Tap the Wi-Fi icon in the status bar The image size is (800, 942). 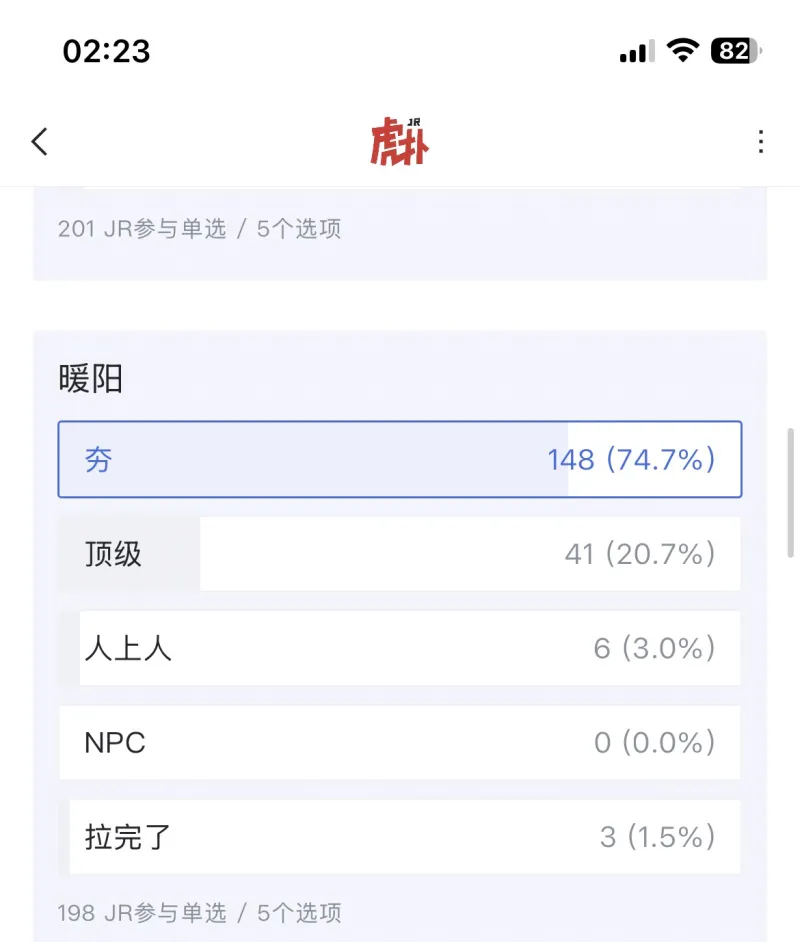(683, 52)
